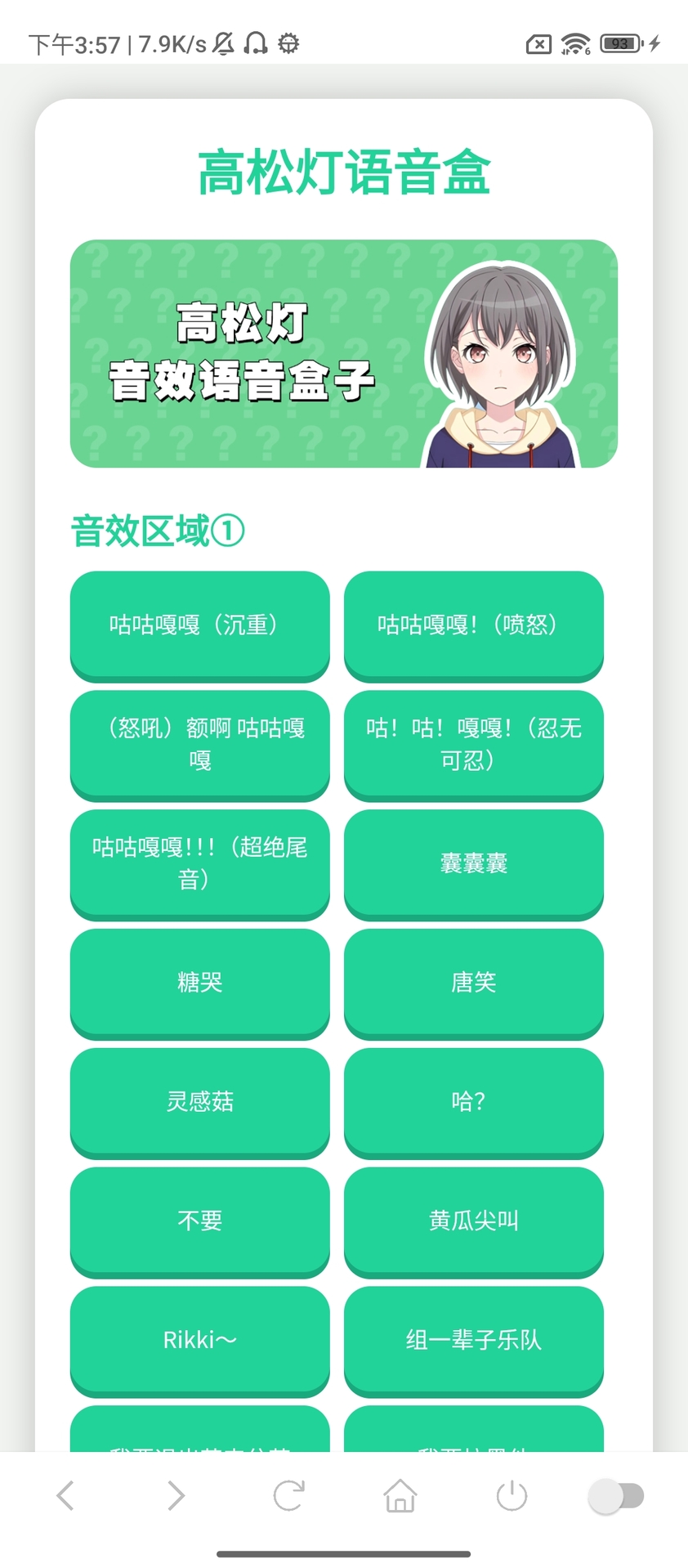Play 咕咕嘎嘎!!!（超绝尾音）sound
Image resolution: width=688 pixels, height=1568 pixels.
(199, 863)
